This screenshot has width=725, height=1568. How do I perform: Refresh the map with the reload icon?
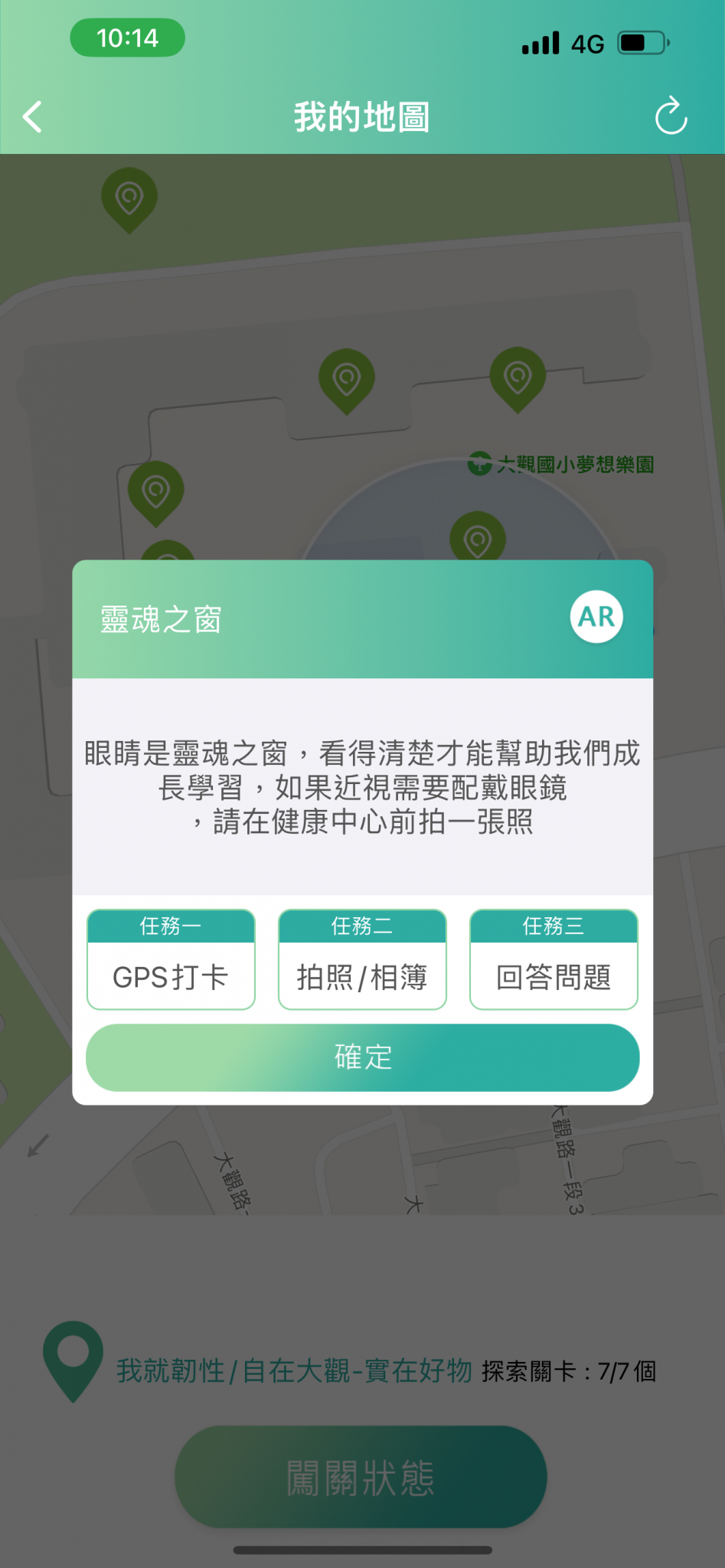671,116
